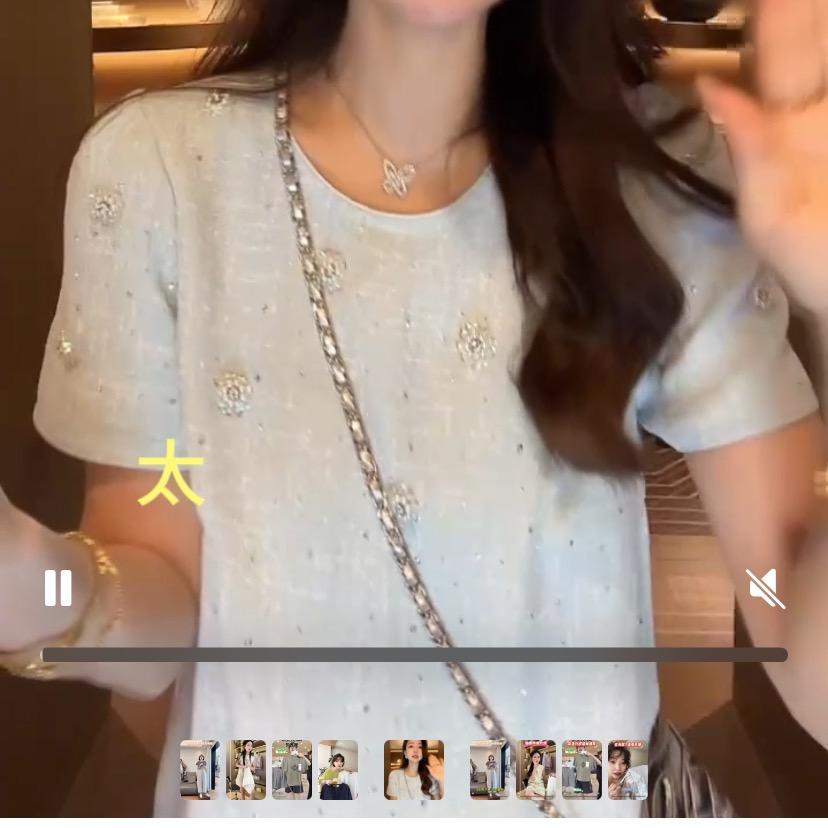Screen dimensions: 828x828
Task: Open the close-up face thumbnail holding clothing
Action: click(x=627, y=769)
